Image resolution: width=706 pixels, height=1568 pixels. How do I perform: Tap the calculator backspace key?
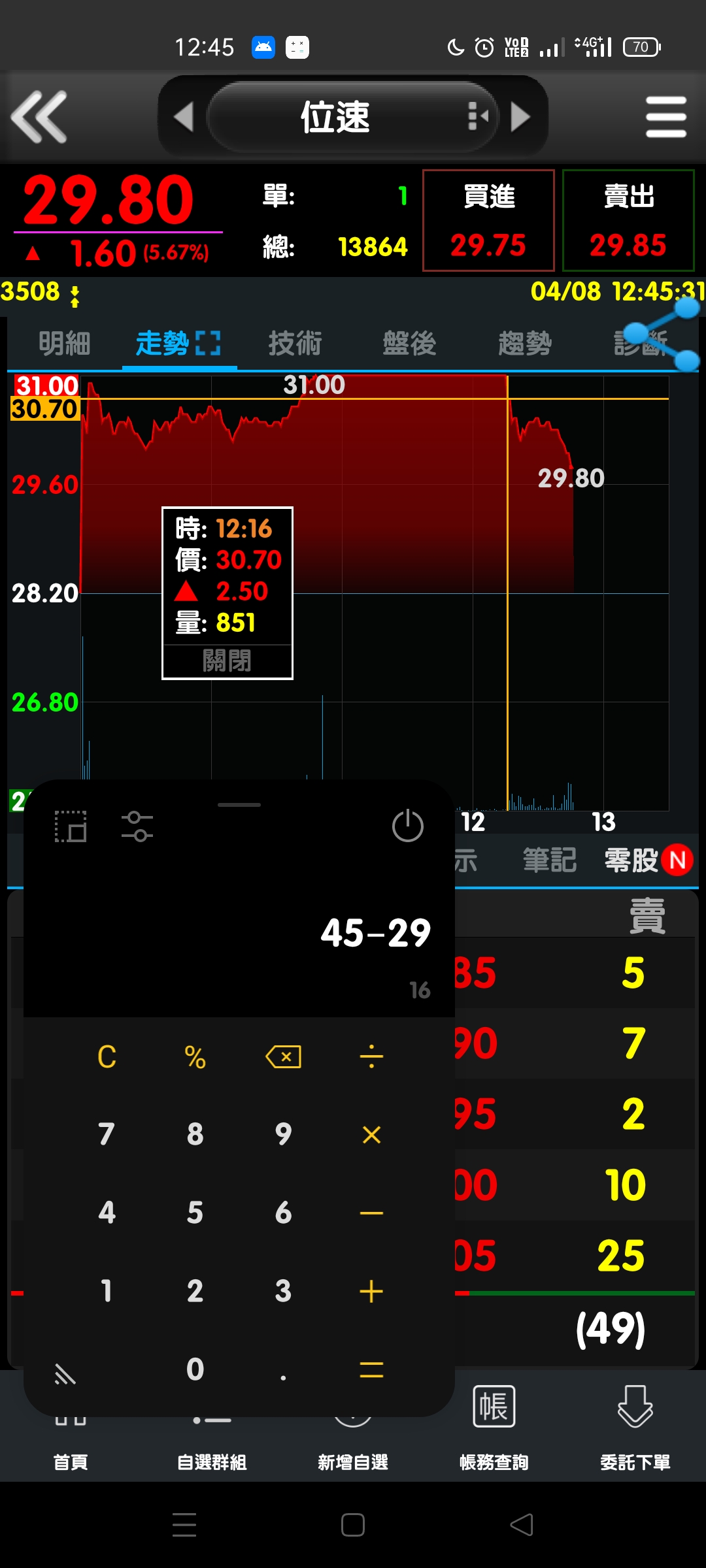tap(283, 1056)
